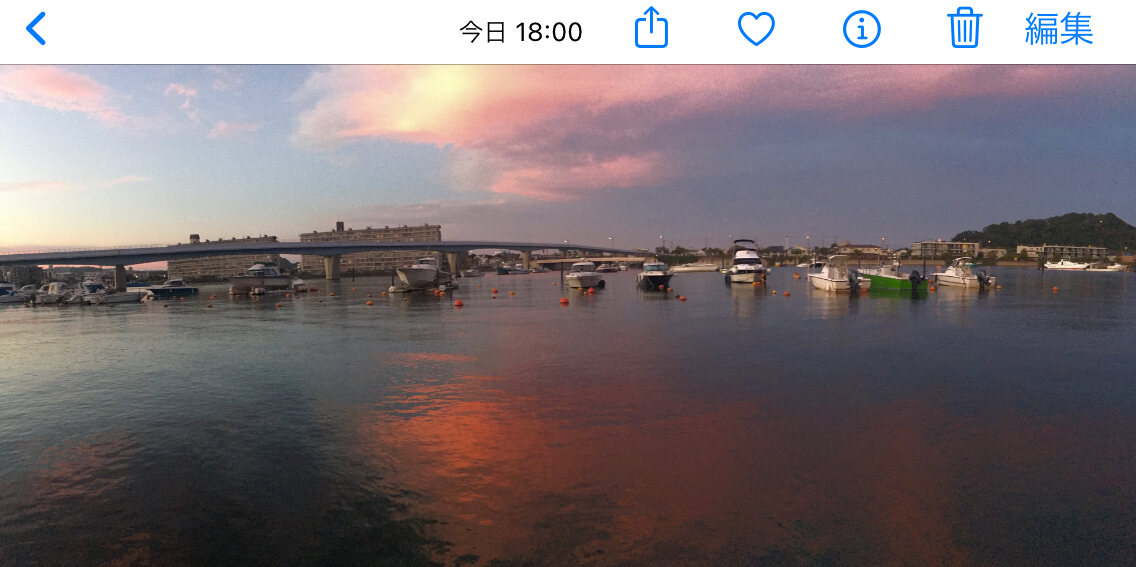Tap 編集 to edit the photo
The height and width of the screenshot is (567, 1136).
pyautogui.click(x=1058, y=29)
